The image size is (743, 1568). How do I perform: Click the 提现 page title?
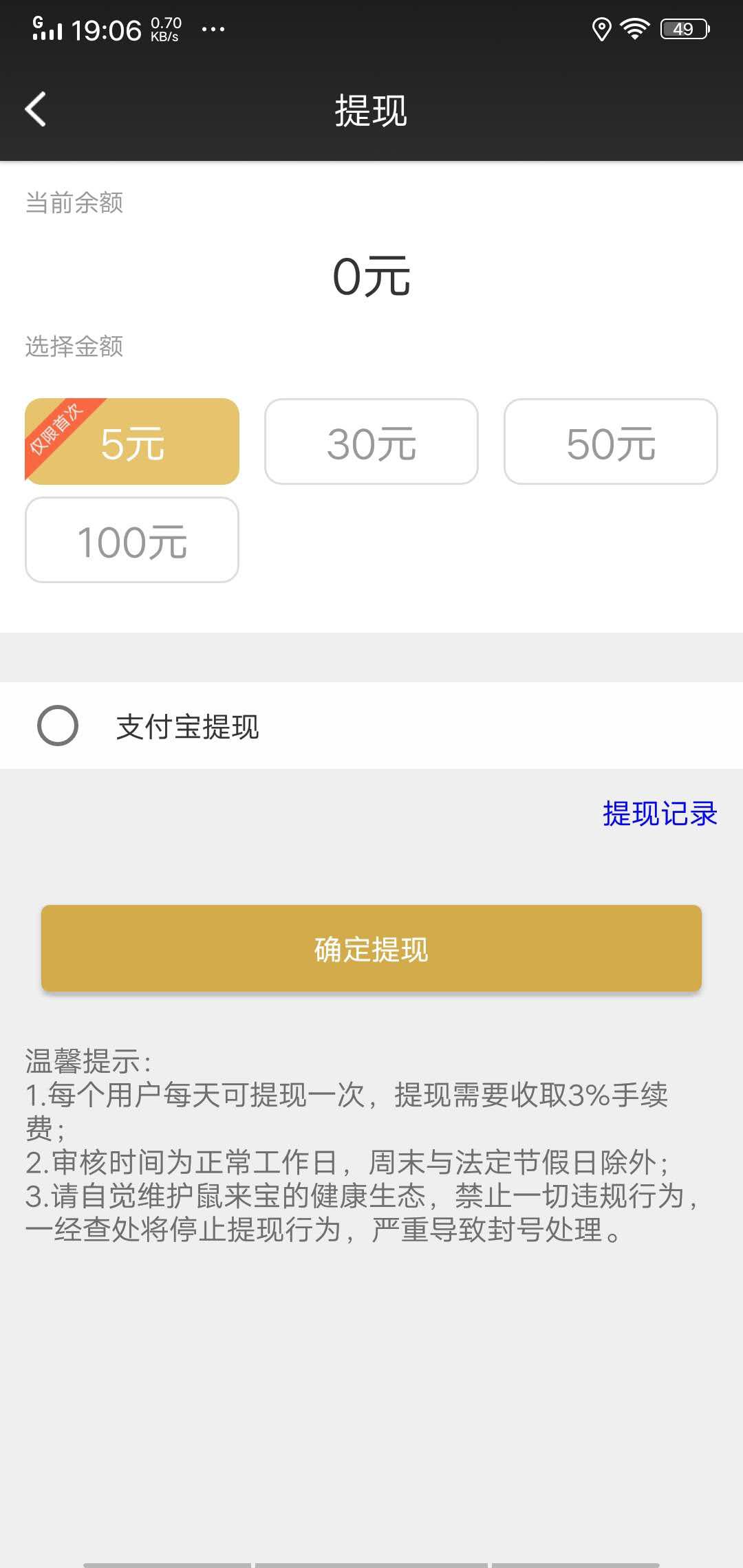pyautogui.click(x=371, y=110)
